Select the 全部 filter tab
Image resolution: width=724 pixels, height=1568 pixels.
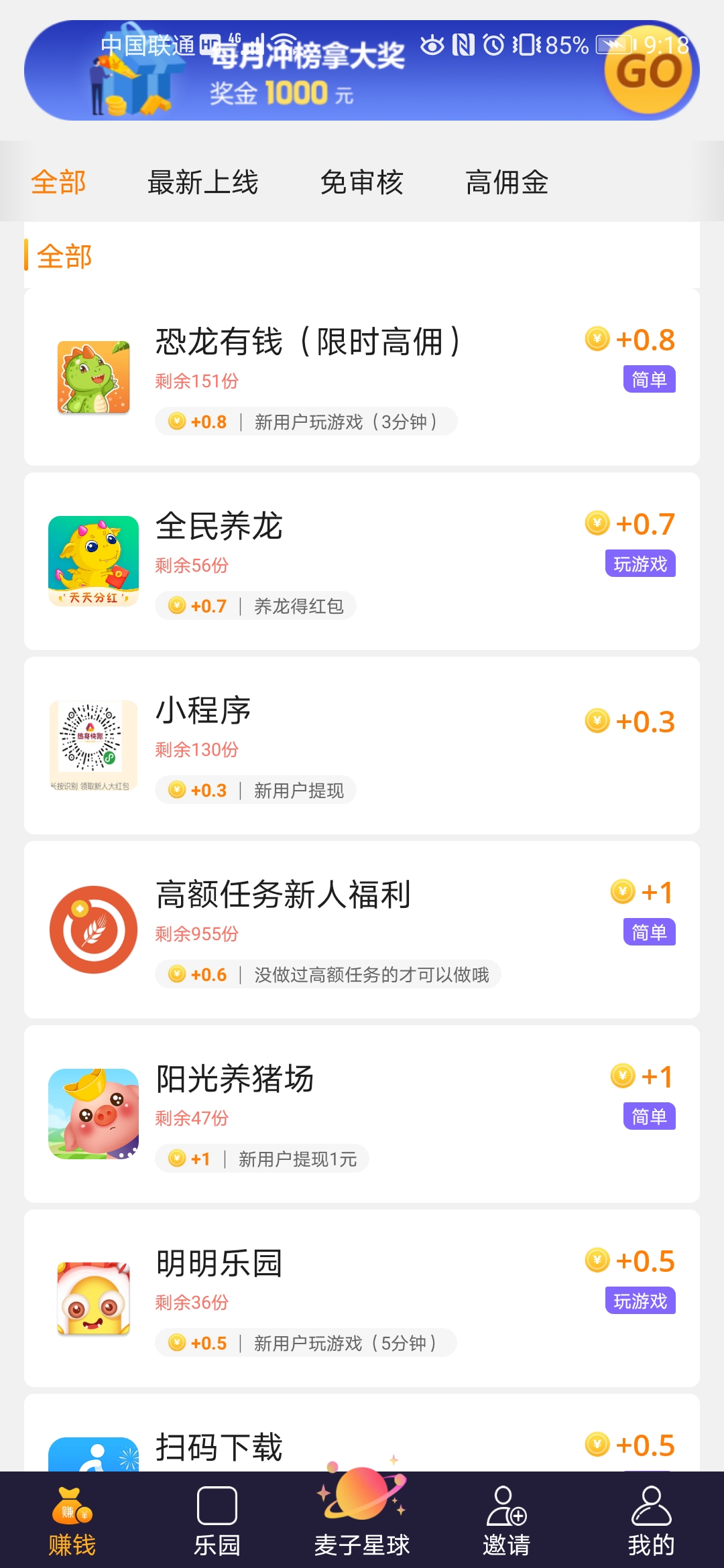tap(59, 182)
